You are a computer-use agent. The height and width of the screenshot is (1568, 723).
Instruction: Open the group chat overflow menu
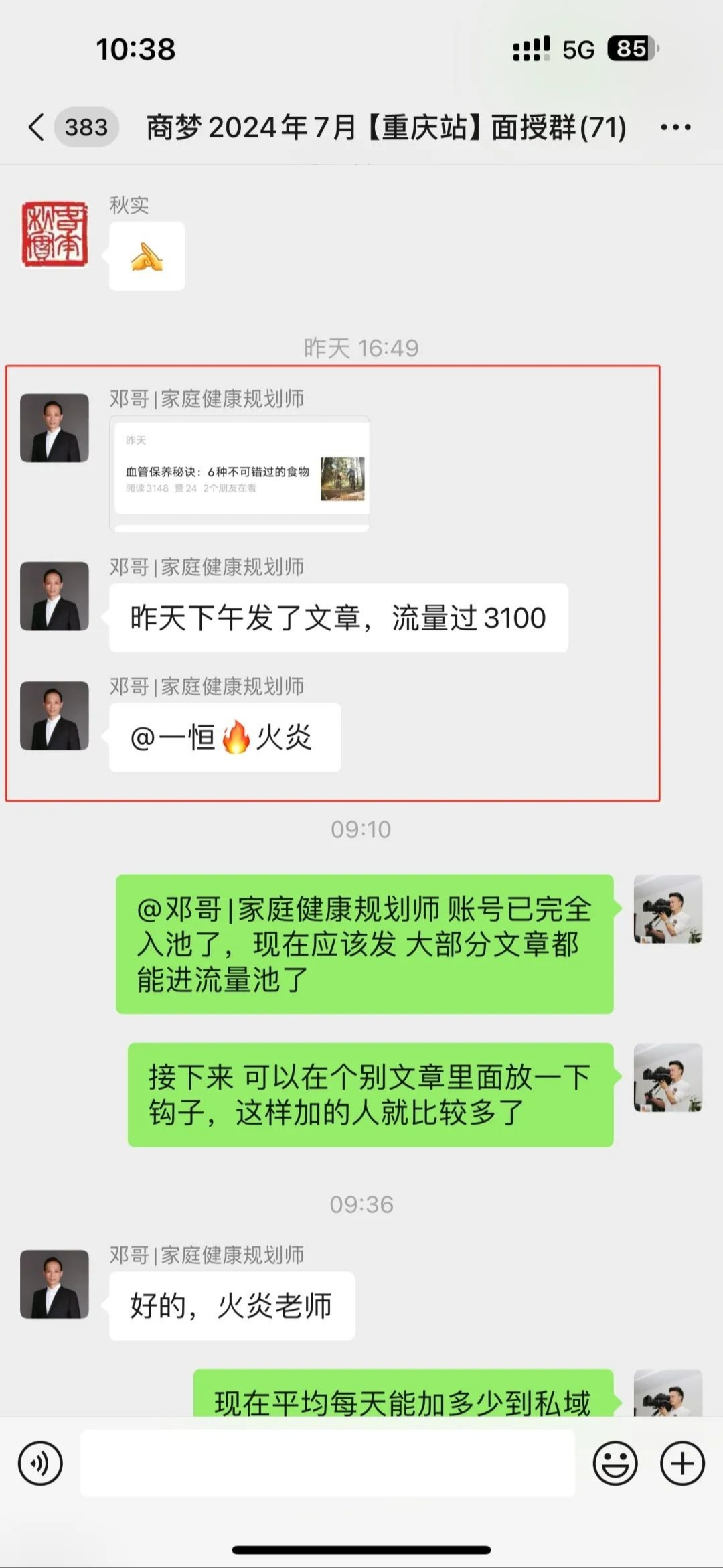point(675,127)
